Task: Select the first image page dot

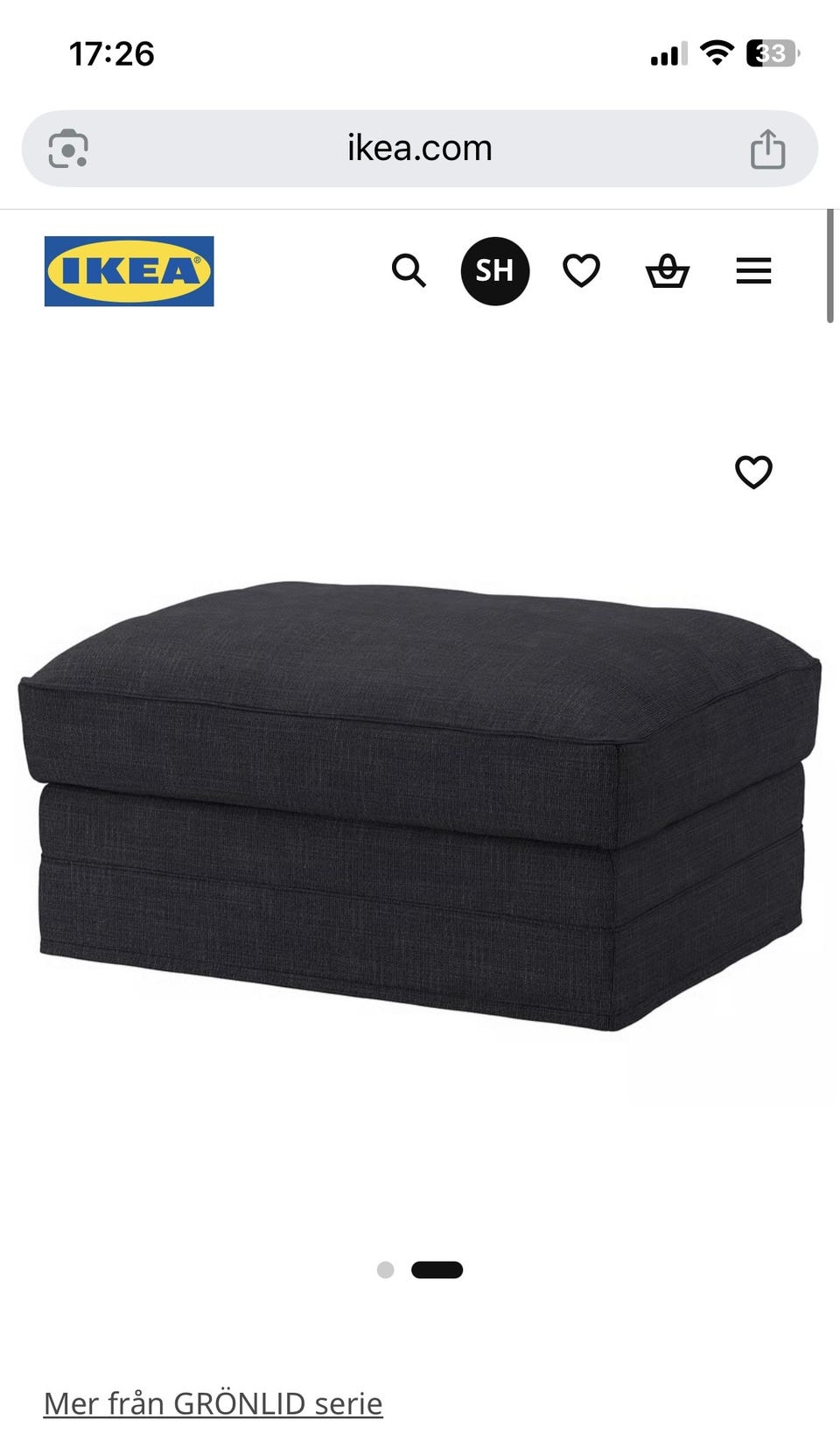Action: coord(385,1270)
